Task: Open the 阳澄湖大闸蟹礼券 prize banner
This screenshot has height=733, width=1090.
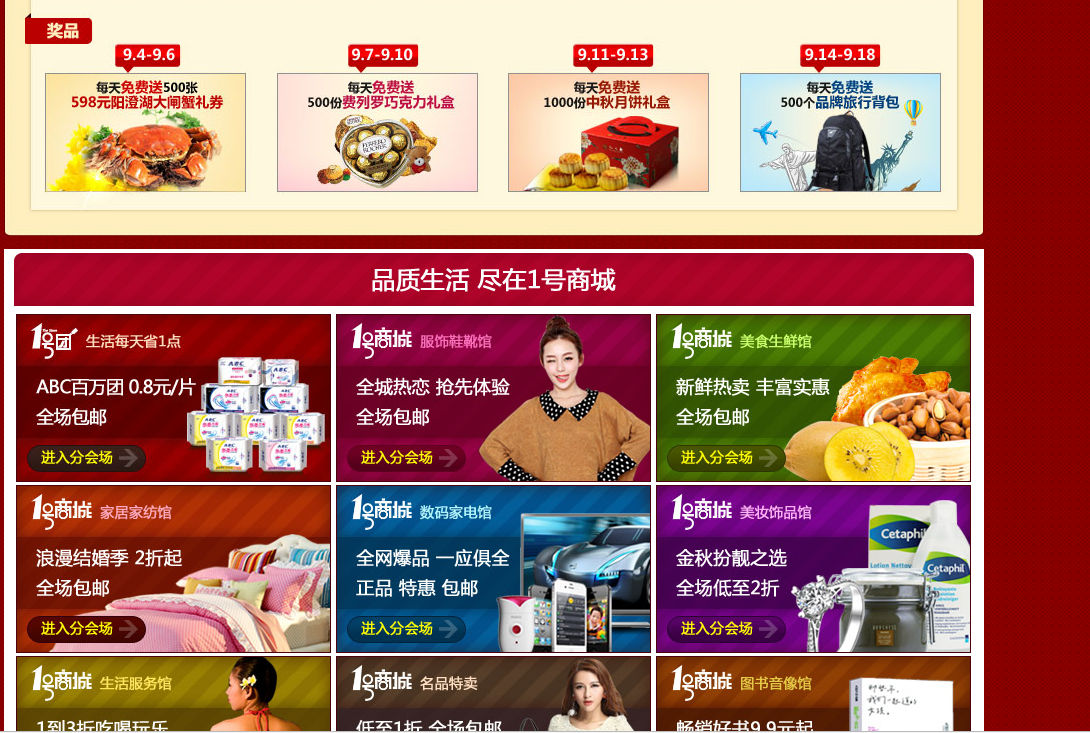Action: pos(145,132)
